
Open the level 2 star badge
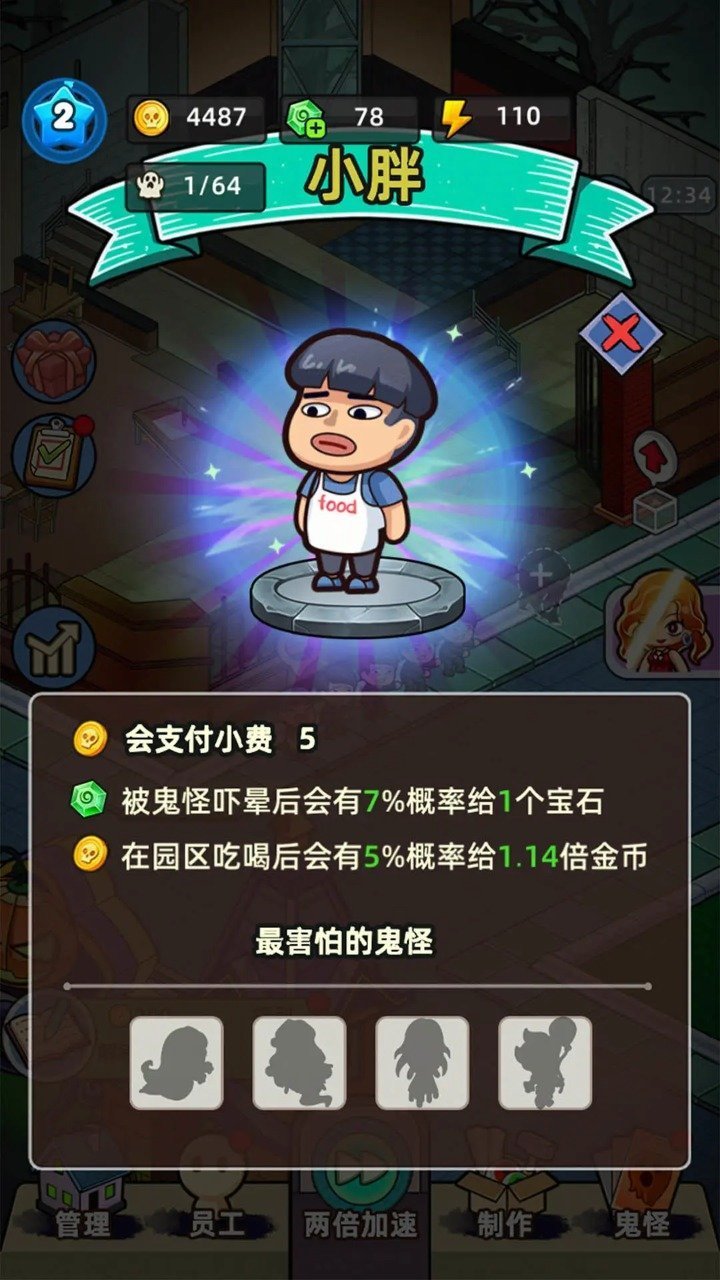point(64,119)
